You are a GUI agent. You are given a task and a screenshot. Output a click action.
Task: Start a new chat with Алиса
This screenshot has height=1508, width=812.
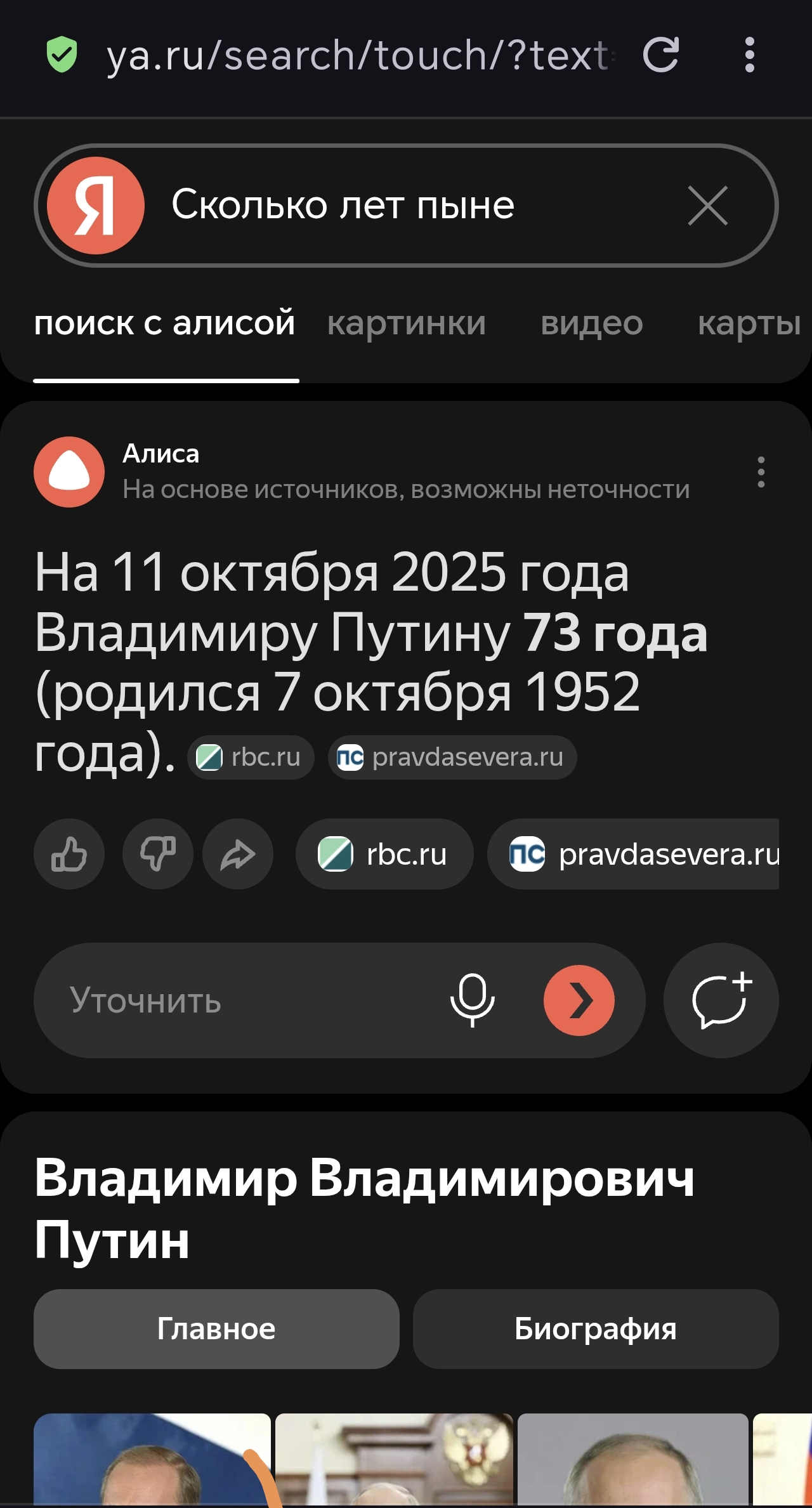[x=721, y=1000]
